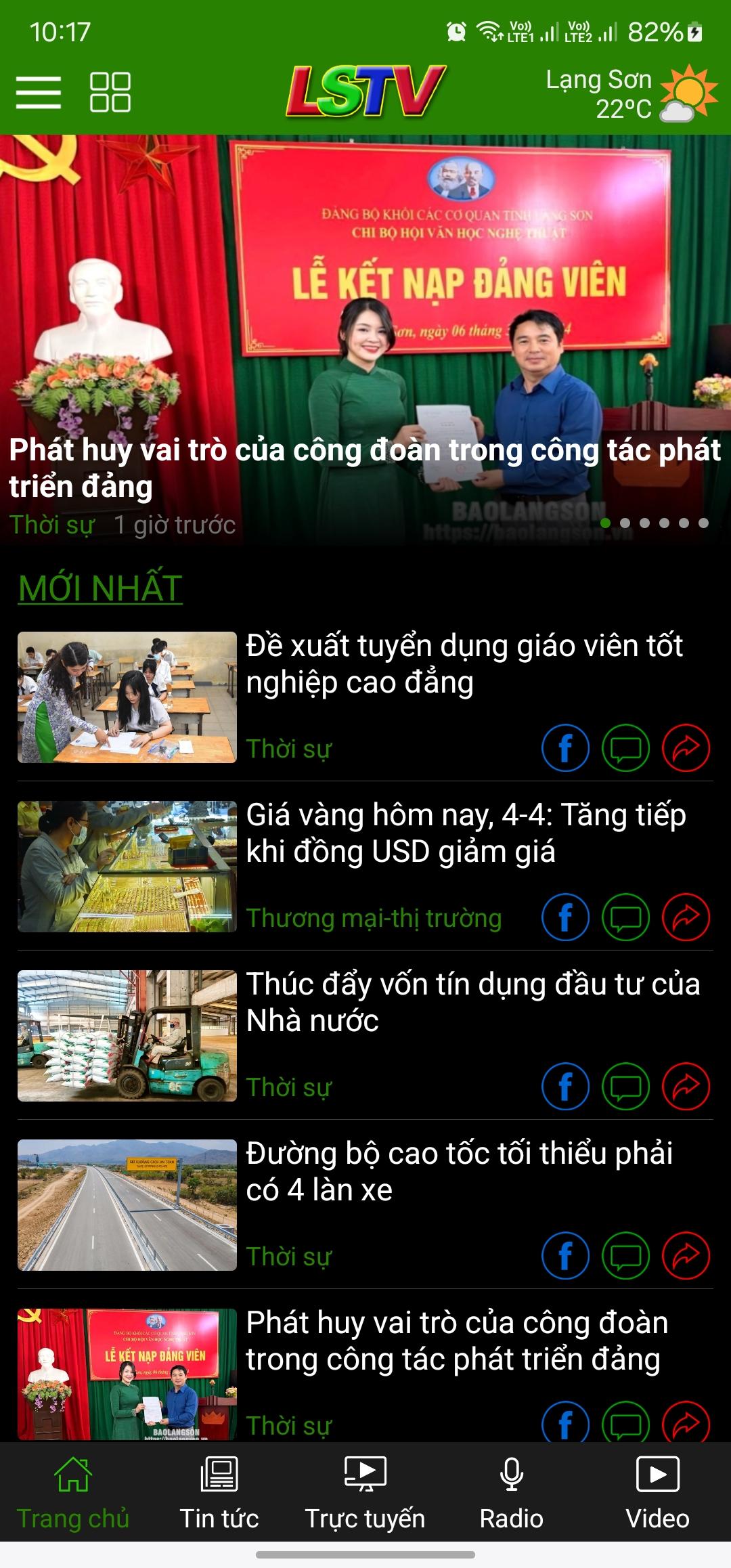Open the grid categories view
The image size is (731, 1568).
click(110, 91)
